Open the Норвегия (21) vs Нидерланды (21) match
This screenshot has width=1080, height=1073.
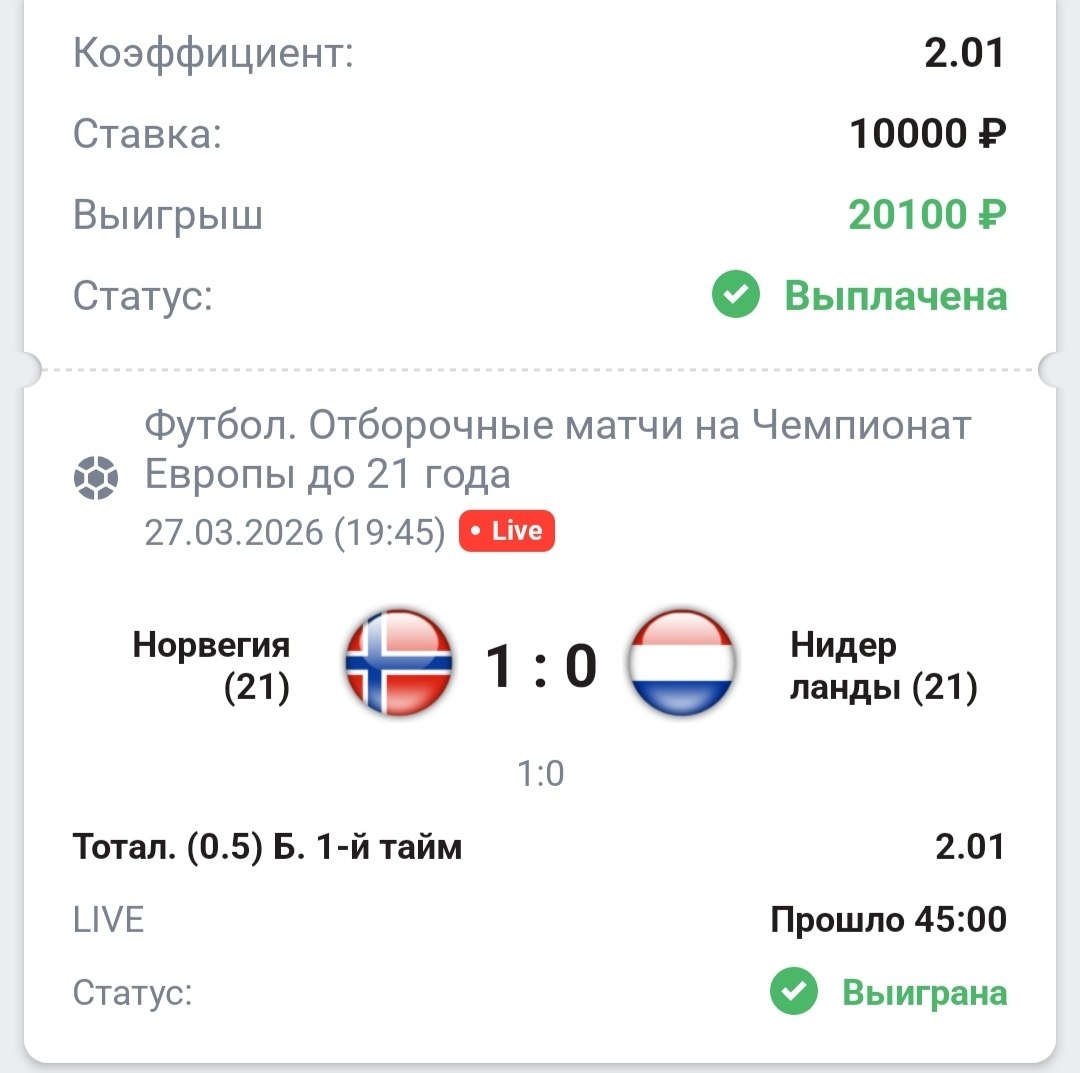click(540, 666)
